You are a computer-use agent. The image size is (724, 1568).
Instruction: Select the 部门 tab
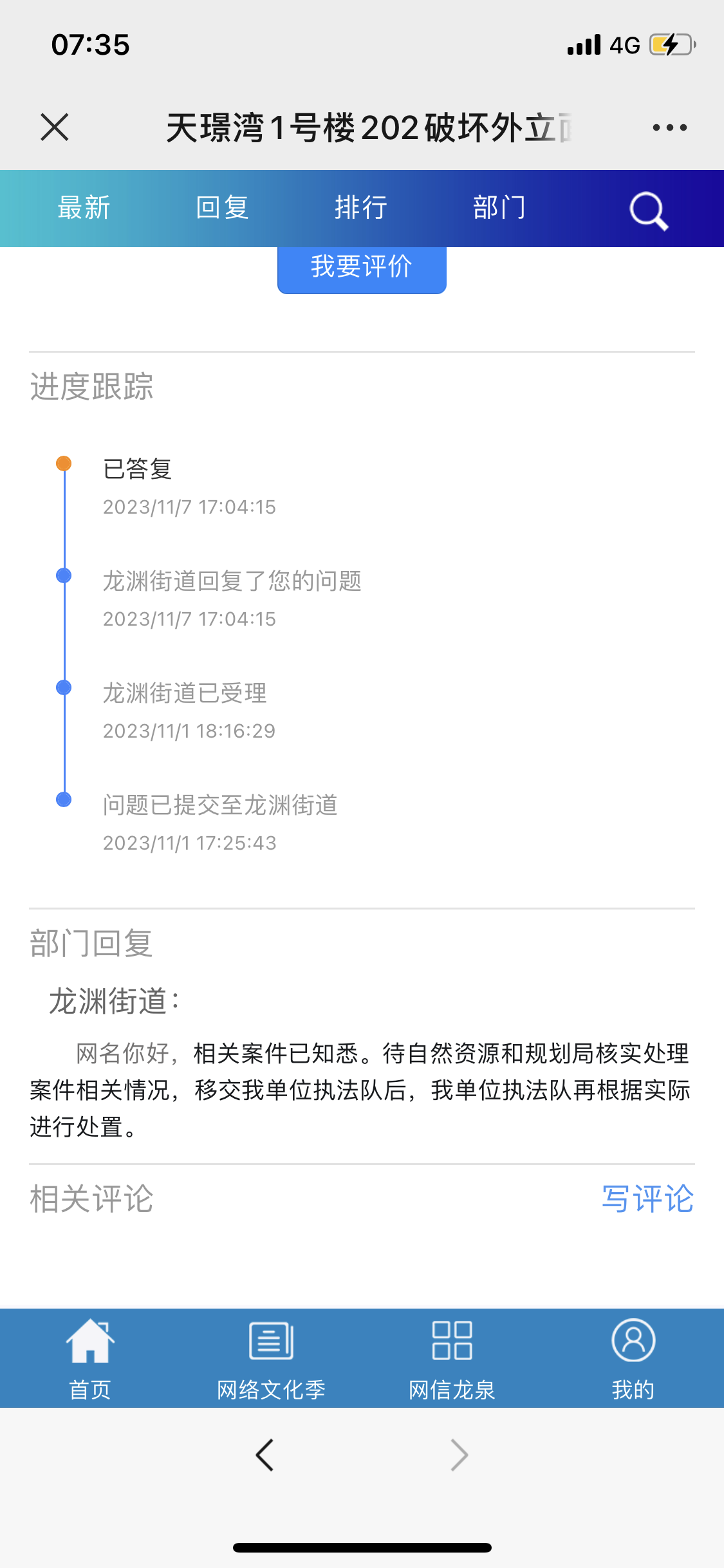(x=499, y=208)
